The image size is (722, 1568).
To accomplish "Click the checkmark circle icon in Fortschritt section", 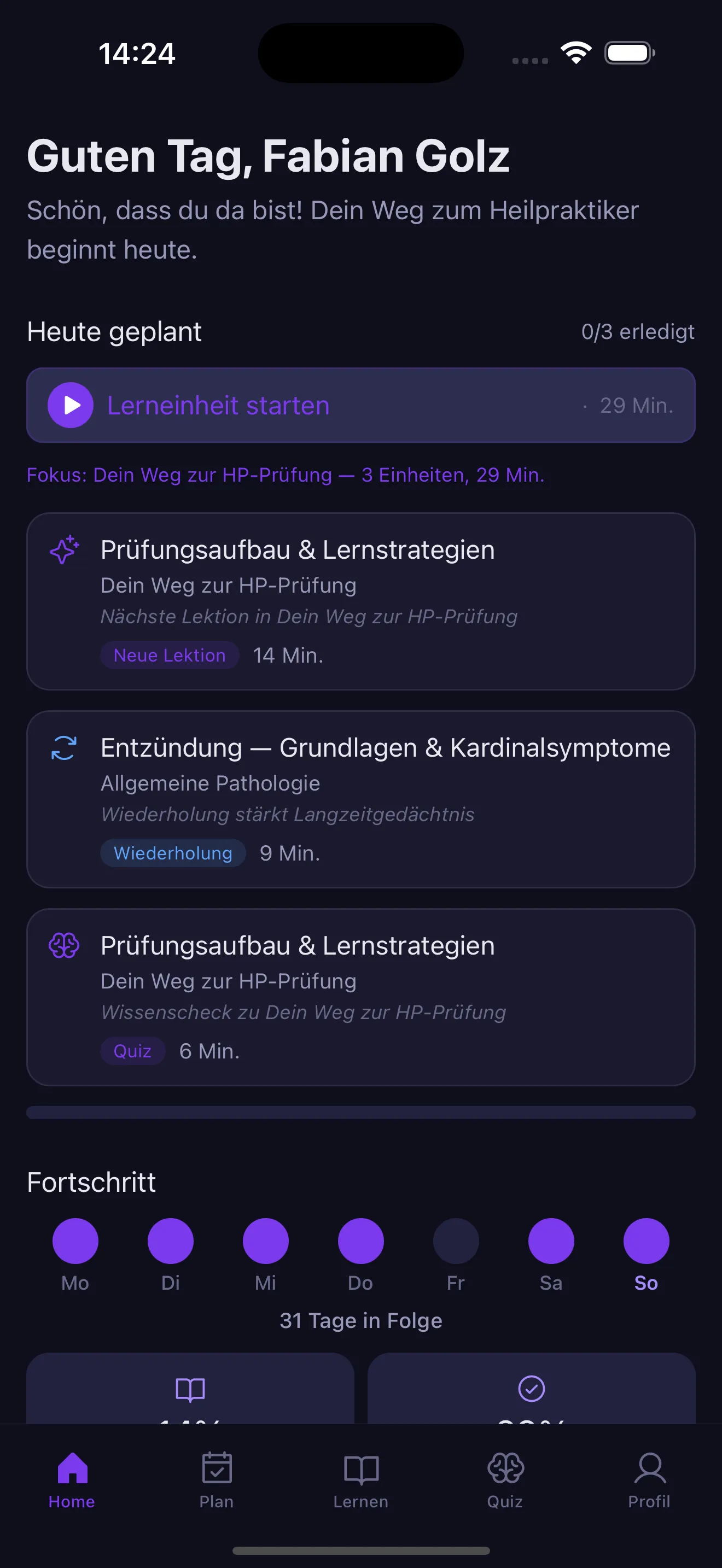I will 531,1390.
